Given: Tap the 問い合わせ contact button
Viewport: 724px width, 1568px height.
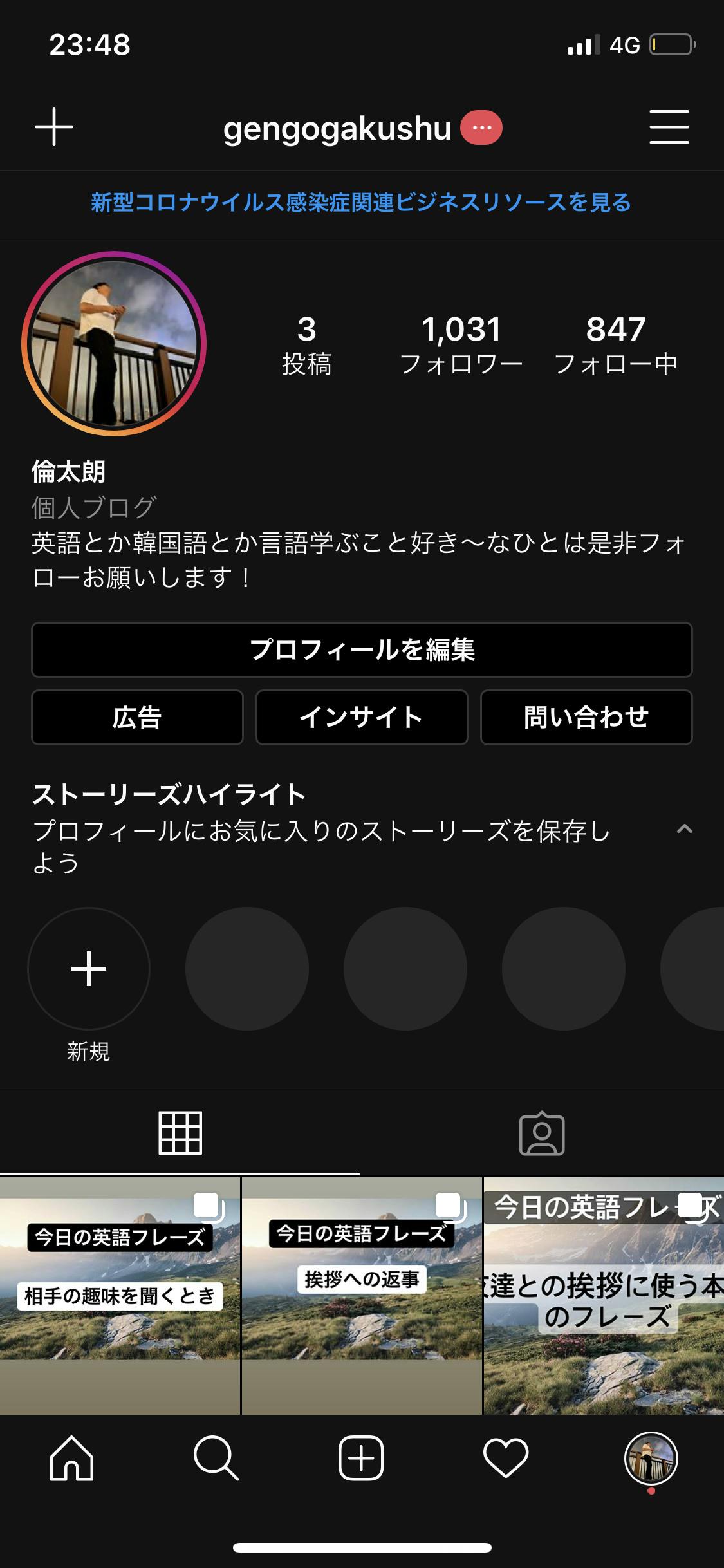Looking at the screenshot, I should (586, 717).
